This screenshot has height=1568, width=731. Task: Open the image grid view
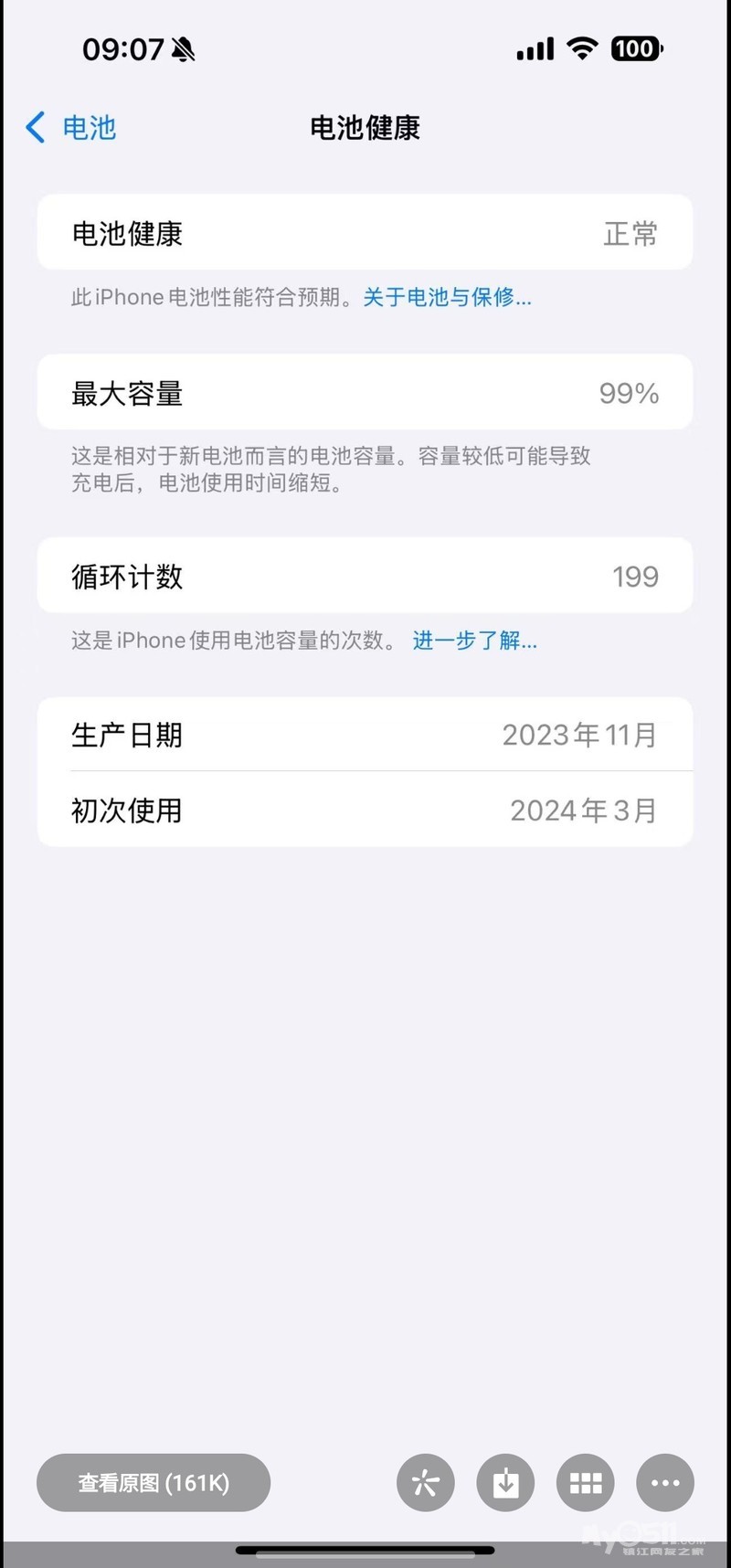coord(586,1482)
